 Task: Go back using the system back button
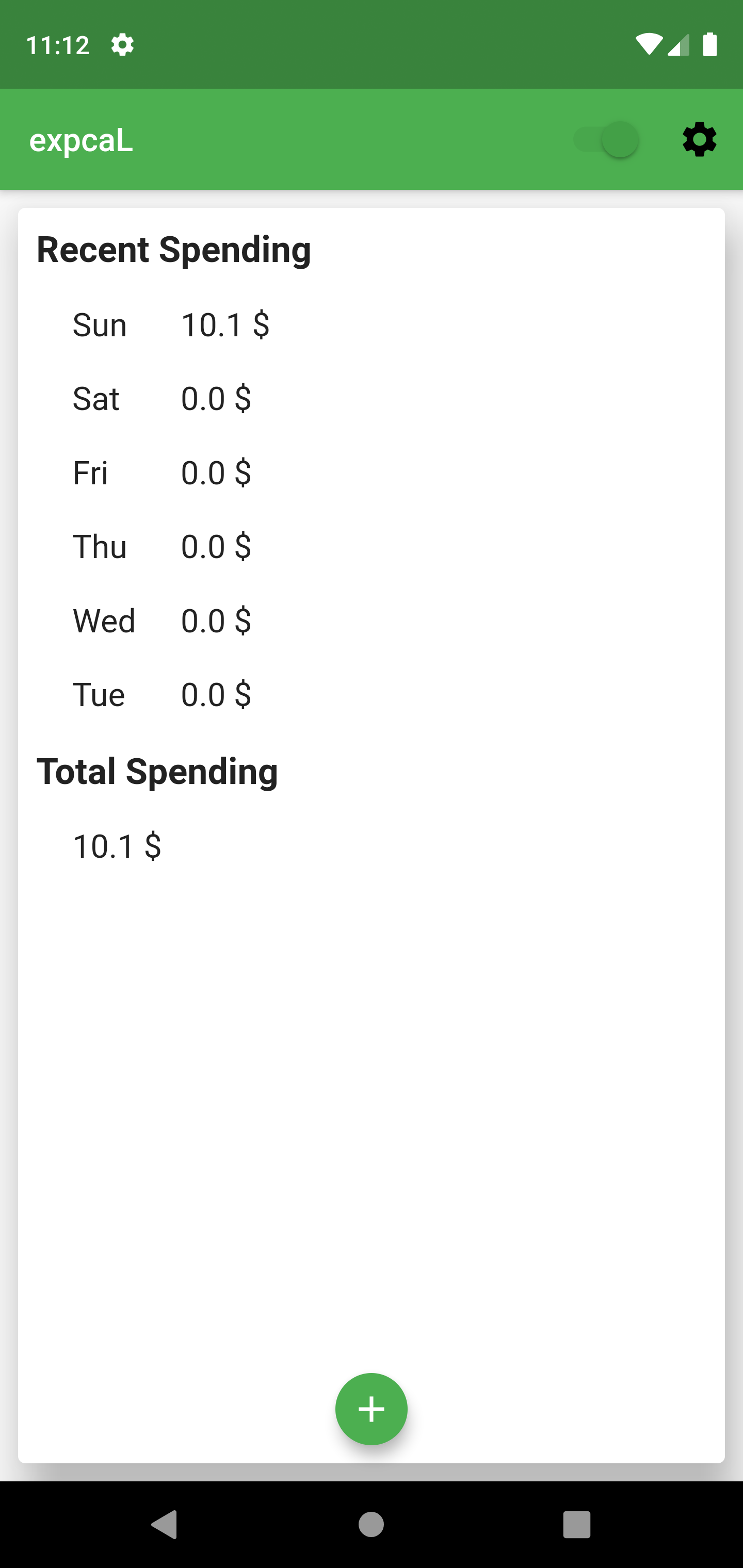pos(165,1524)
